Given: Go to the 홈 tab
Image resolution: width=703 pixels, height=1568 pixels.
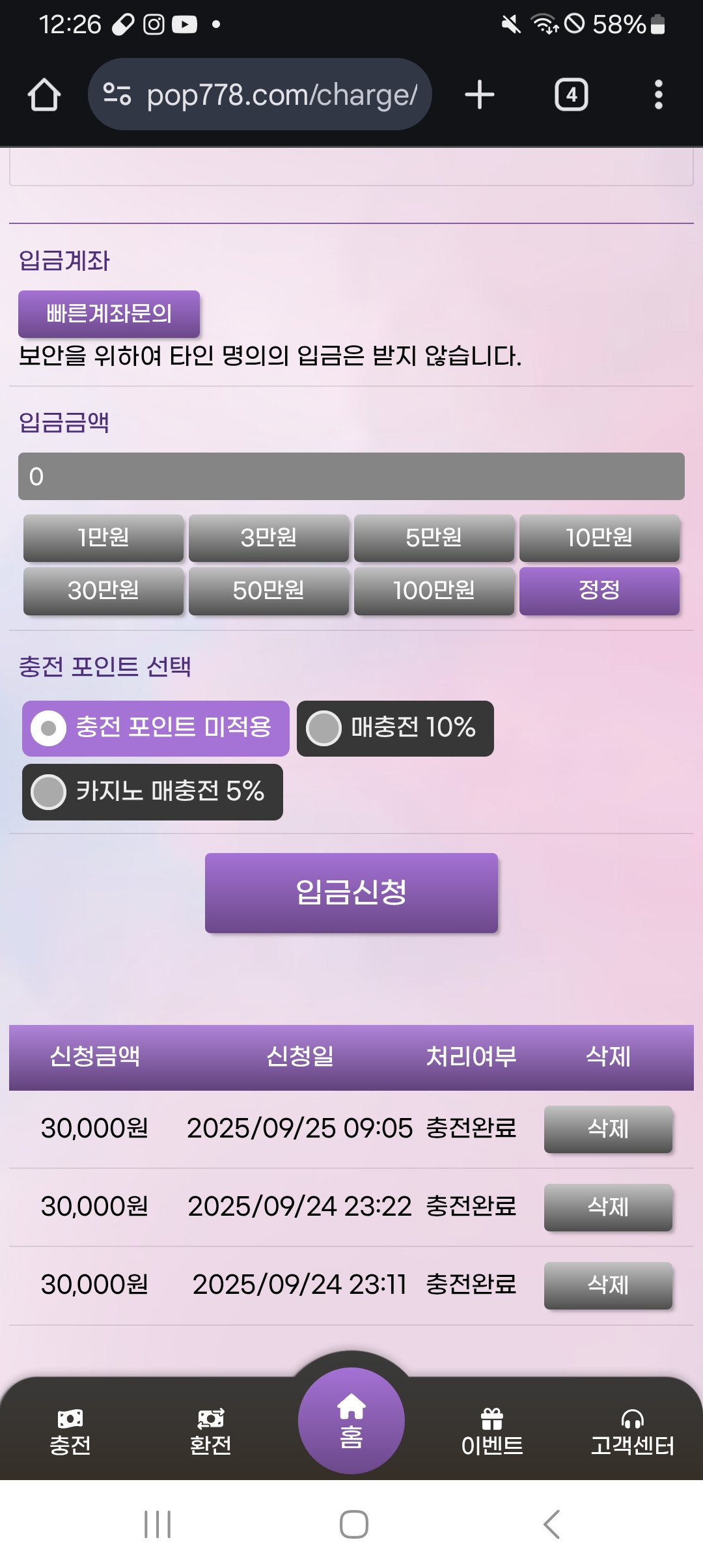Looking at the screenshot, I should 351,1421.
